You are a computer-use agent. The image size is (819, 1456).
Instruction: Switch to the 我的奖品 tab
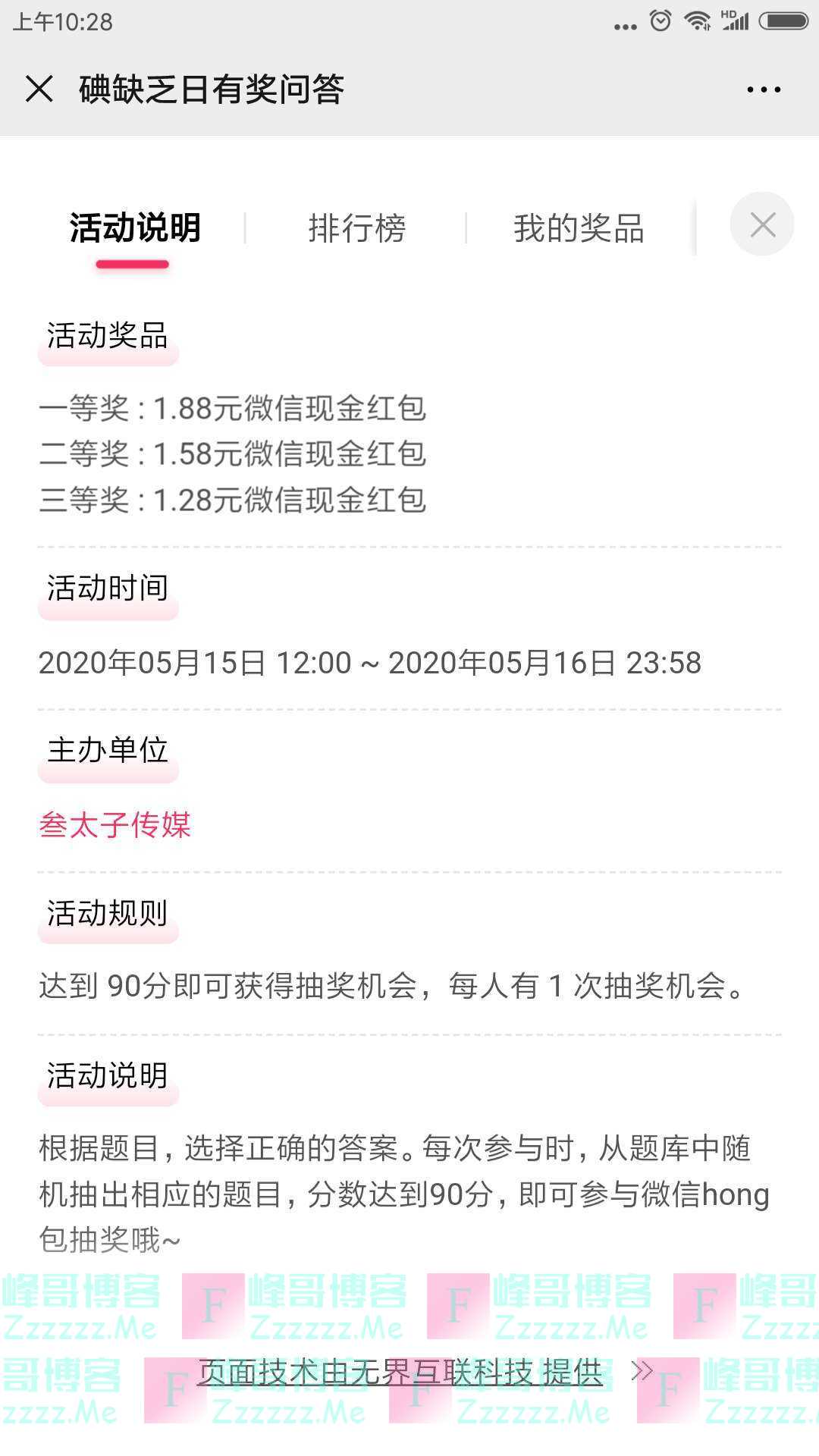579,228
